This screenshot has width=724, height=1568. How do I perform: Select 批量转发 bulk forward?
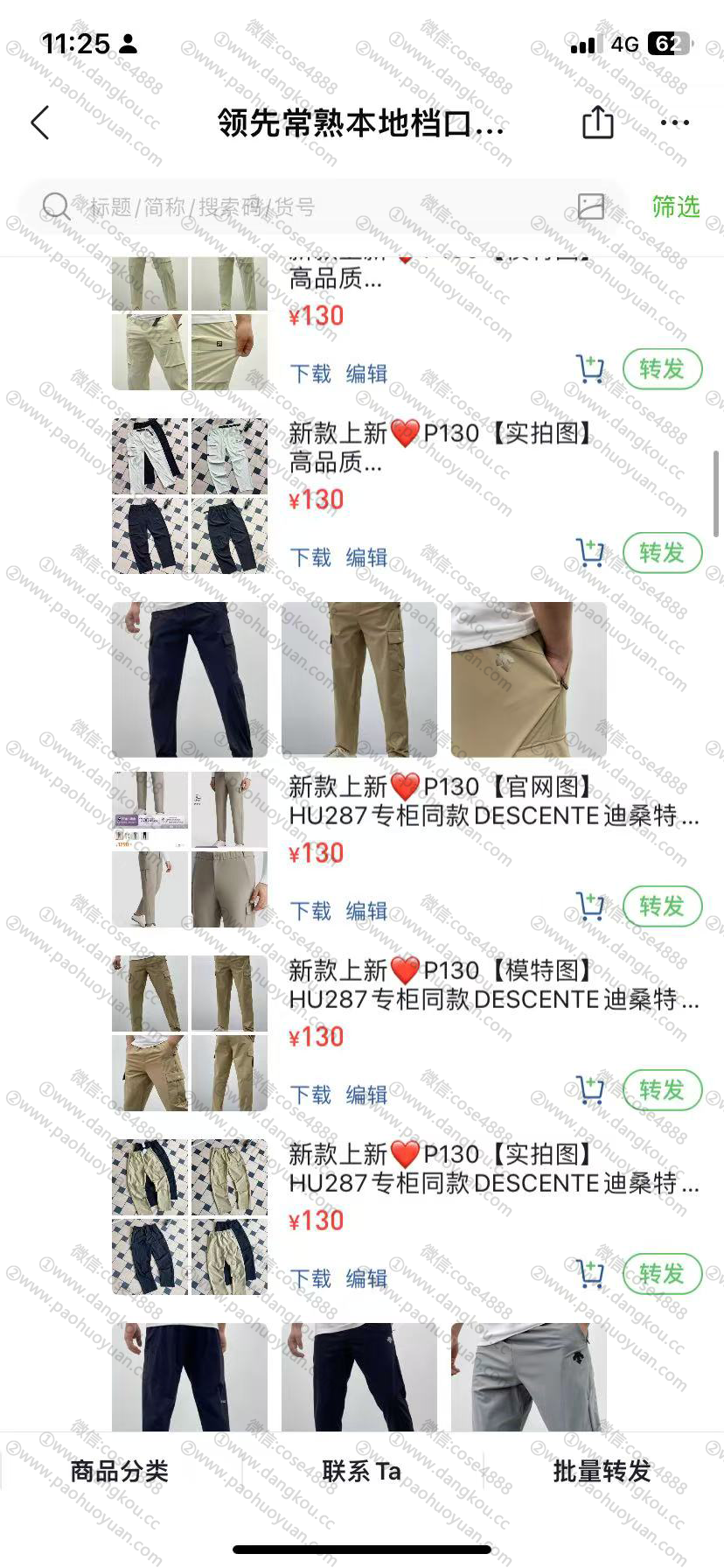coord(602,1471)
